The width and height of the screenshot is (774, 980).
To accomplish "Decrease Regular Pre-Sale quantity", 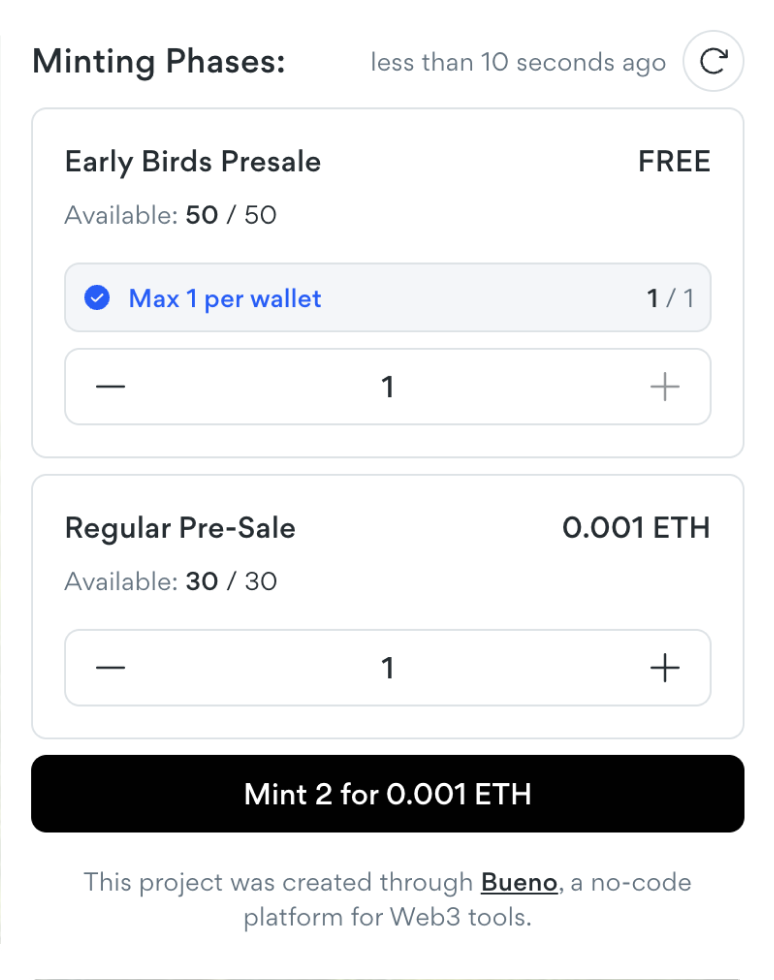I will click(110, 668).
